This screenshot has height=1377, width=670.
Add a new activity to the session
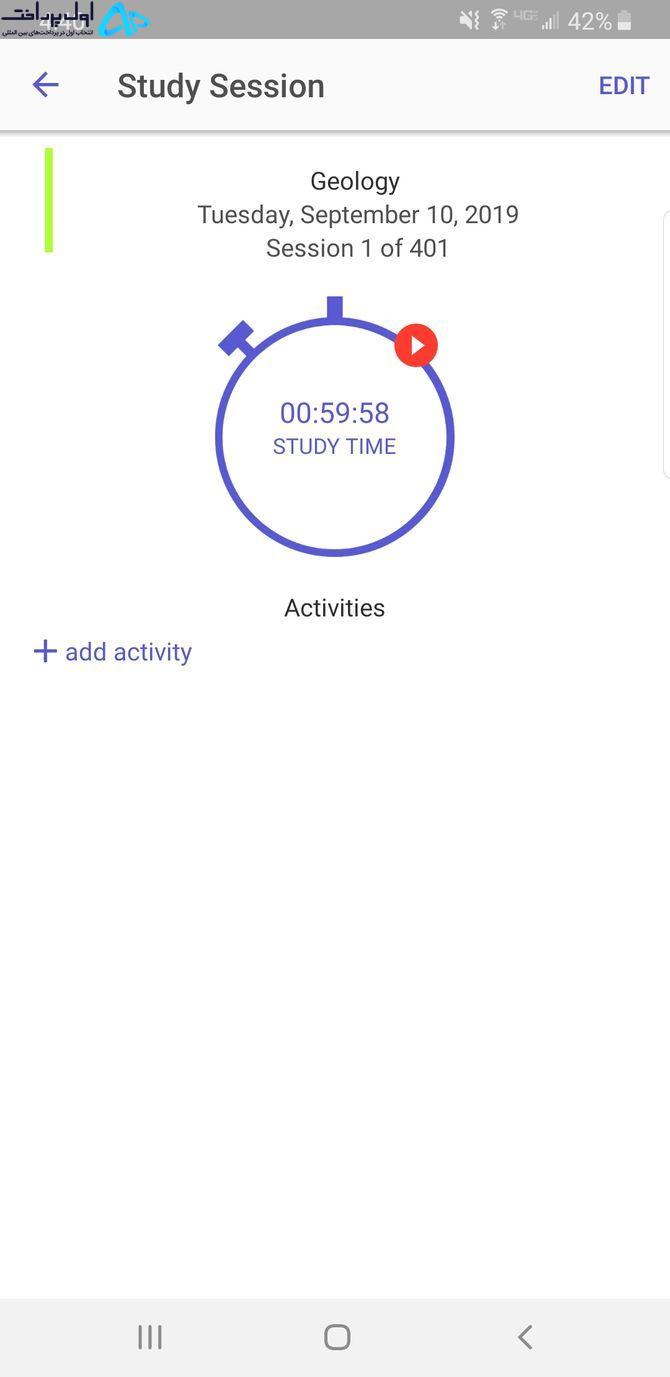click(113, 652)
